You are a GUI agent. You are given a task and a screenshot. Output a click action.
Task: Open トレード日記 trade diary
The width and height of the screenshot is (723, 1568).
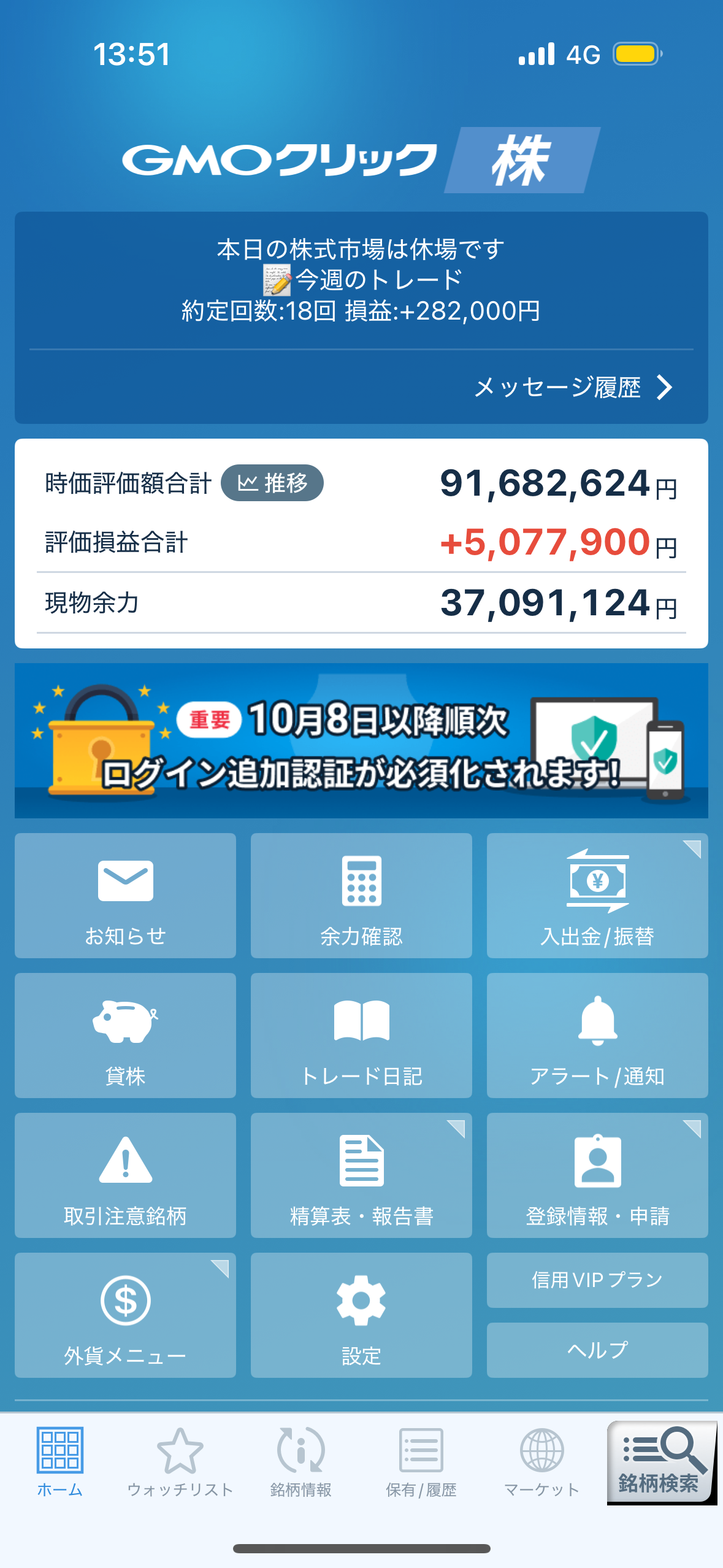(361, 1036)
